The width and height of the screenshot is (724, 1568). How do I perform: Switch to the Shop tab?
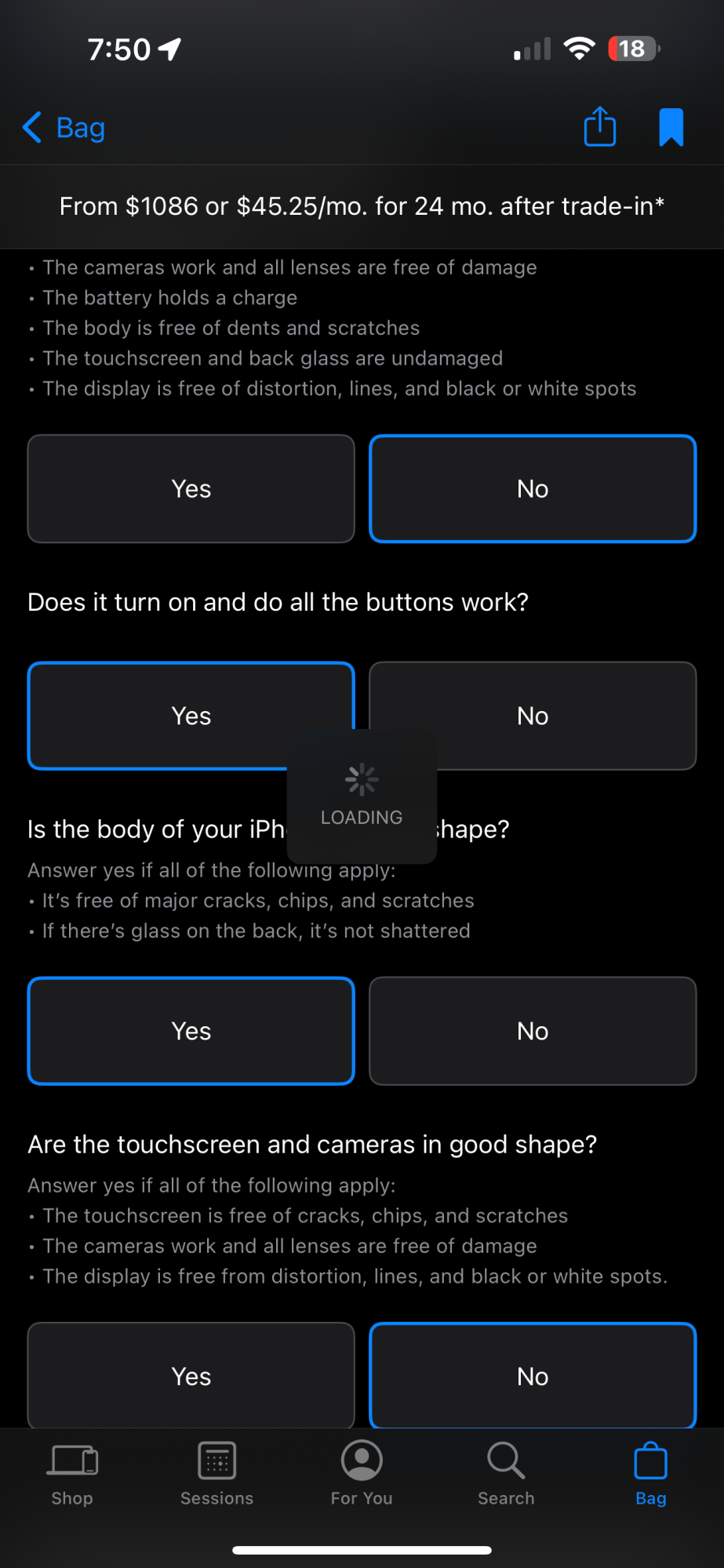(72, 1474)
